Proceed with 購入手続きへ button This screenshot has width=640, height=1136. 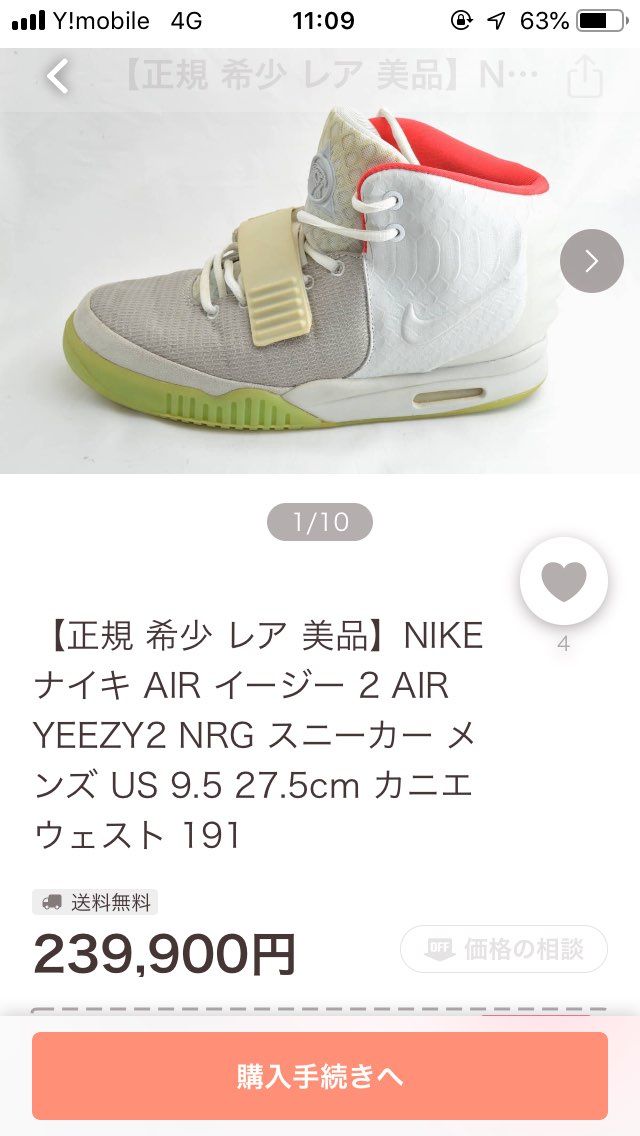(320, 1076)
